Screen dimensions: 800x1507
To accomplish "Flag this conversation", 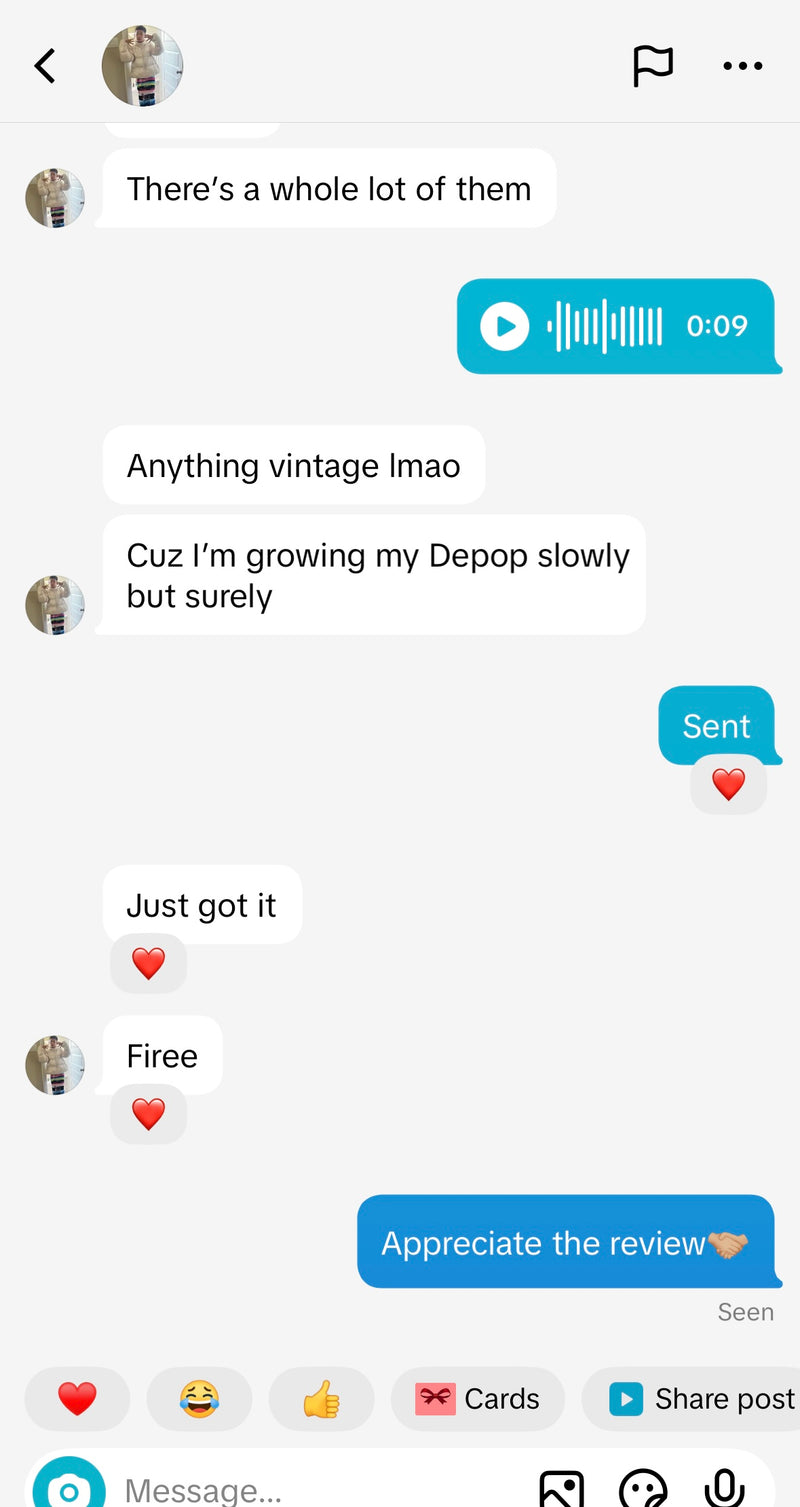I will coord(655,66).
